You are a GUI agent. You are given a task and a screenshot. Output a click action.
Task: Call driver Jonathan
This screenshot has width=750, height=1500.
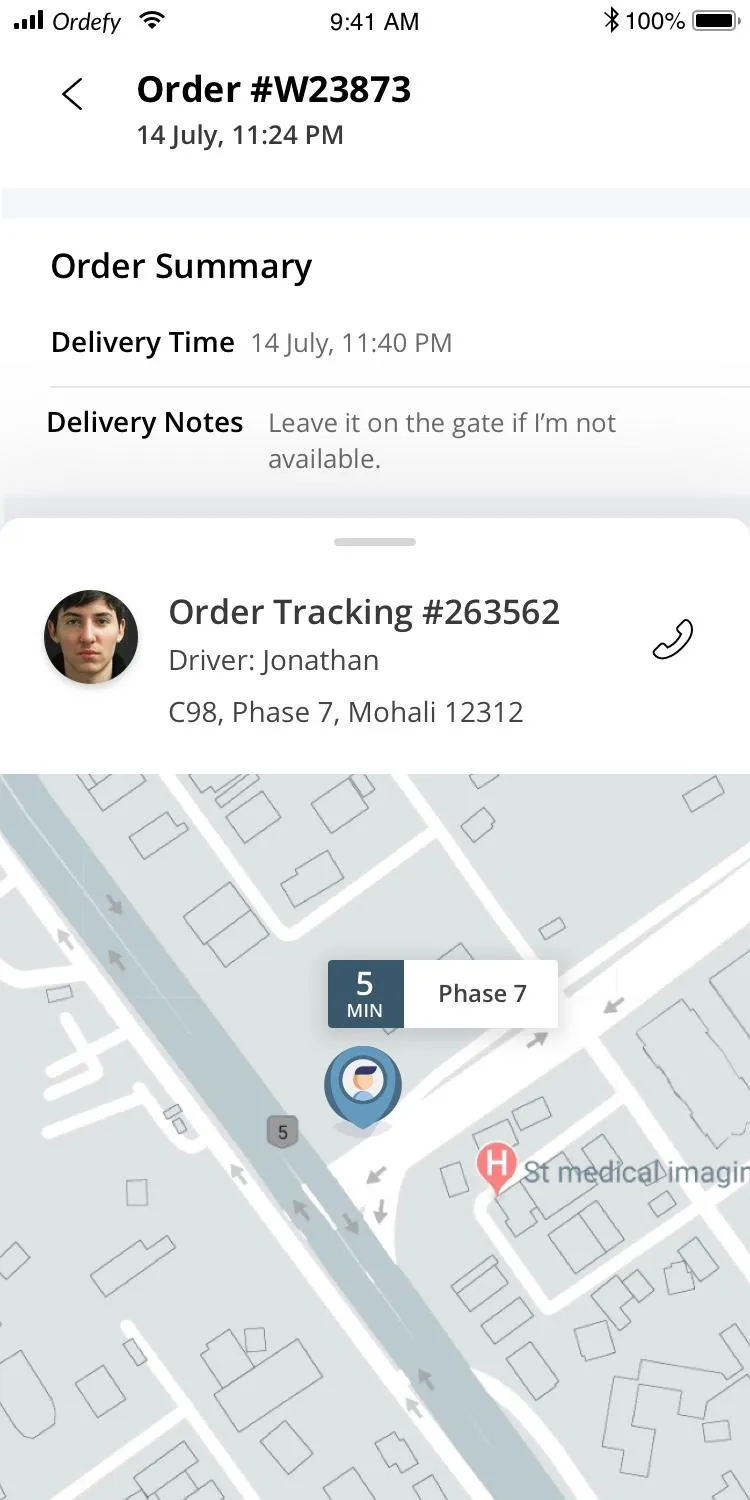(x=672, y=640)
